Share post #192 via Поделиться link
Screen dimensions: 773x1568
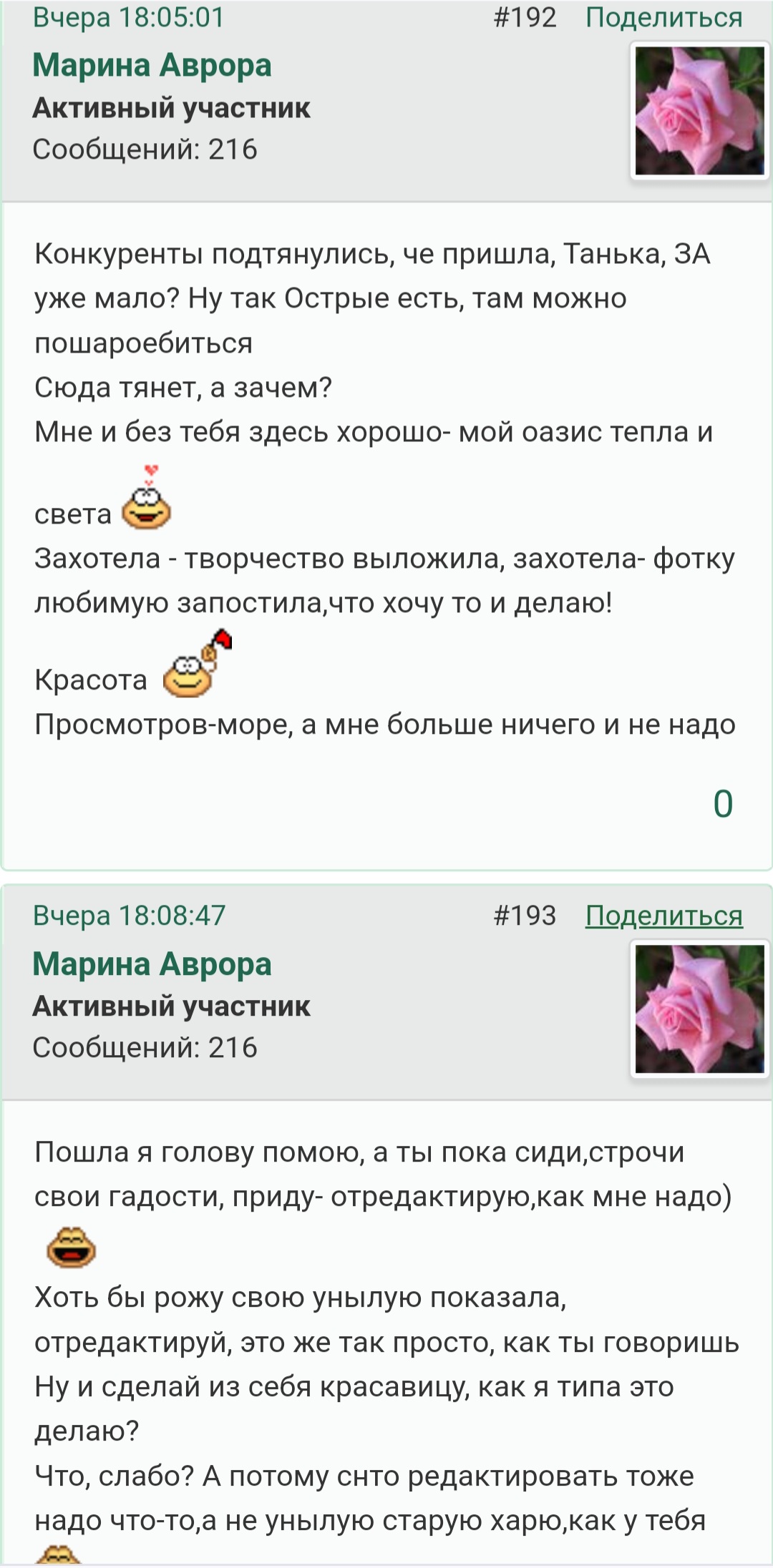(x=663, y=18)
